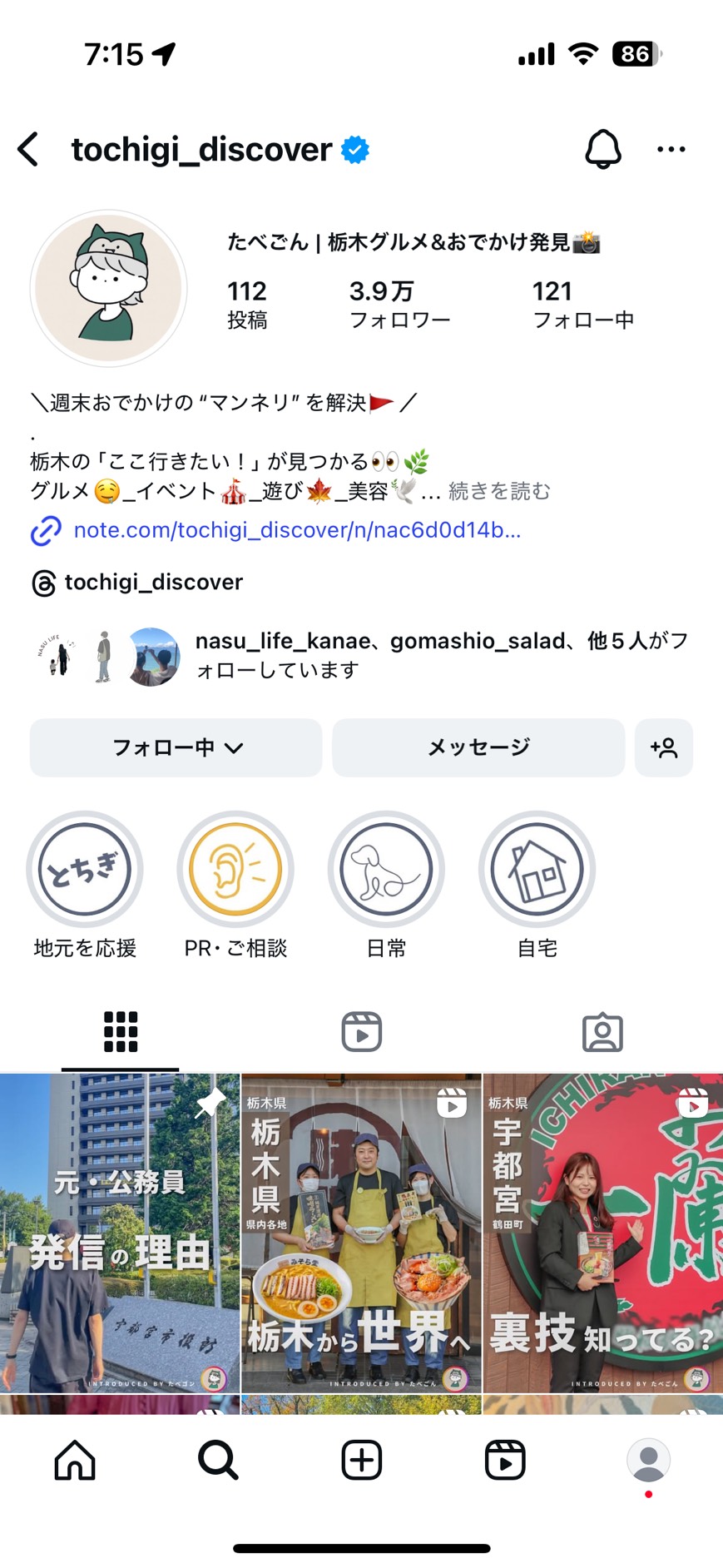Open the 地元を応援 highlight circle
The image size is (723, 1568).
pyautogui.click(x=84, y=868)
